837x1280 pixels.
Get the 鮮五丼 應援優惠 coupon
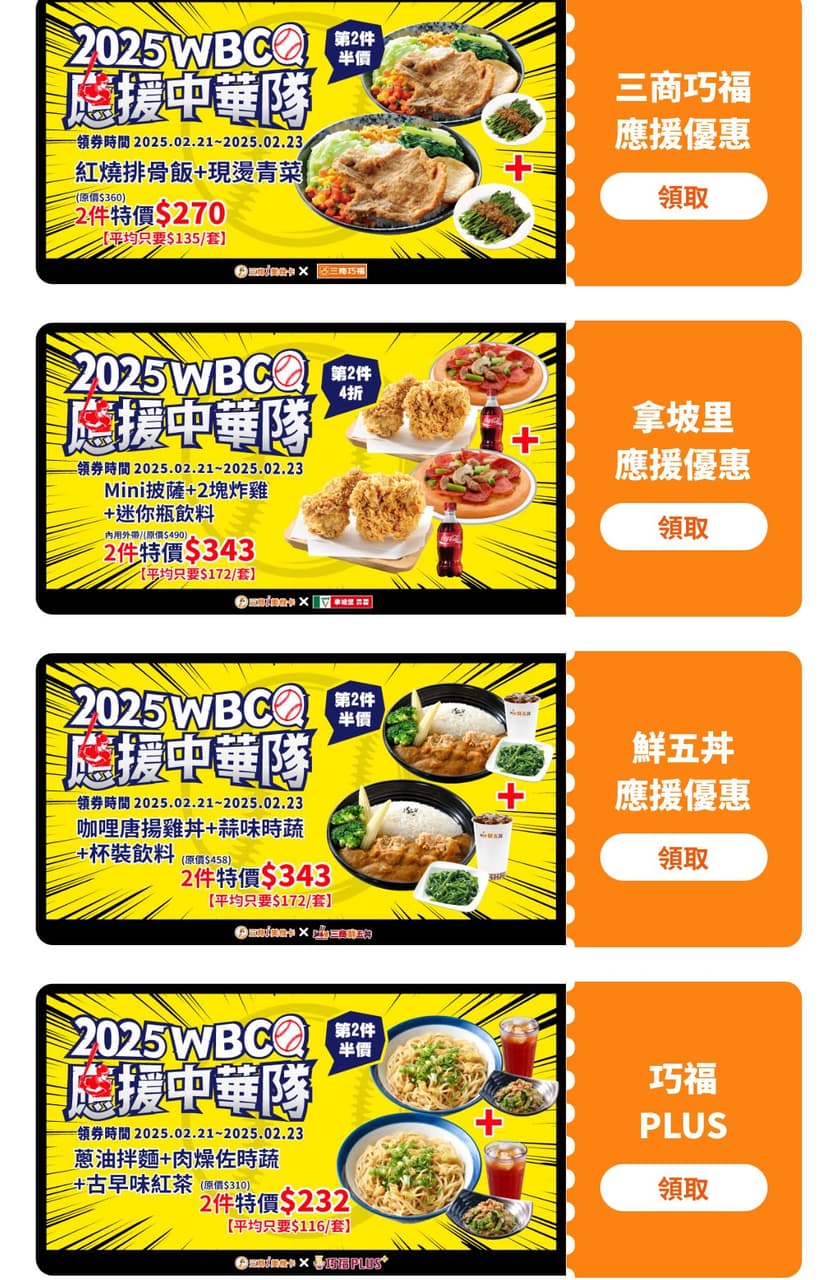(683, 857)
